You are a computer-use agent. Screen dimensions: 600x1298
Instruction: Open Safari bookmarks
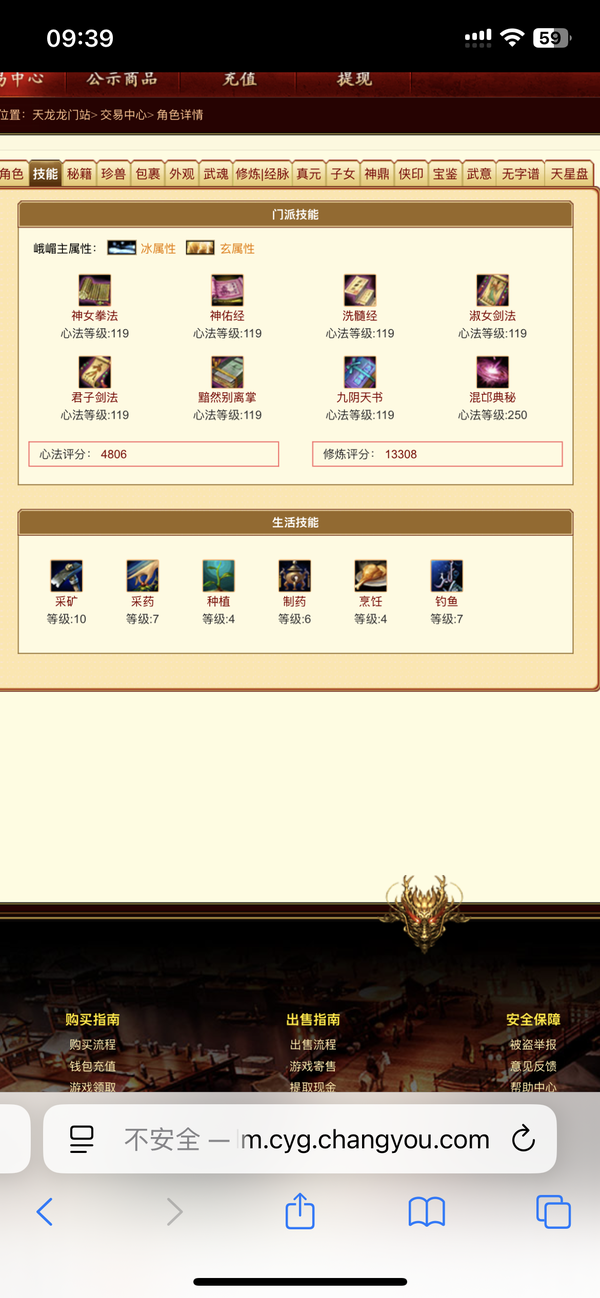tap(427, 1212)
